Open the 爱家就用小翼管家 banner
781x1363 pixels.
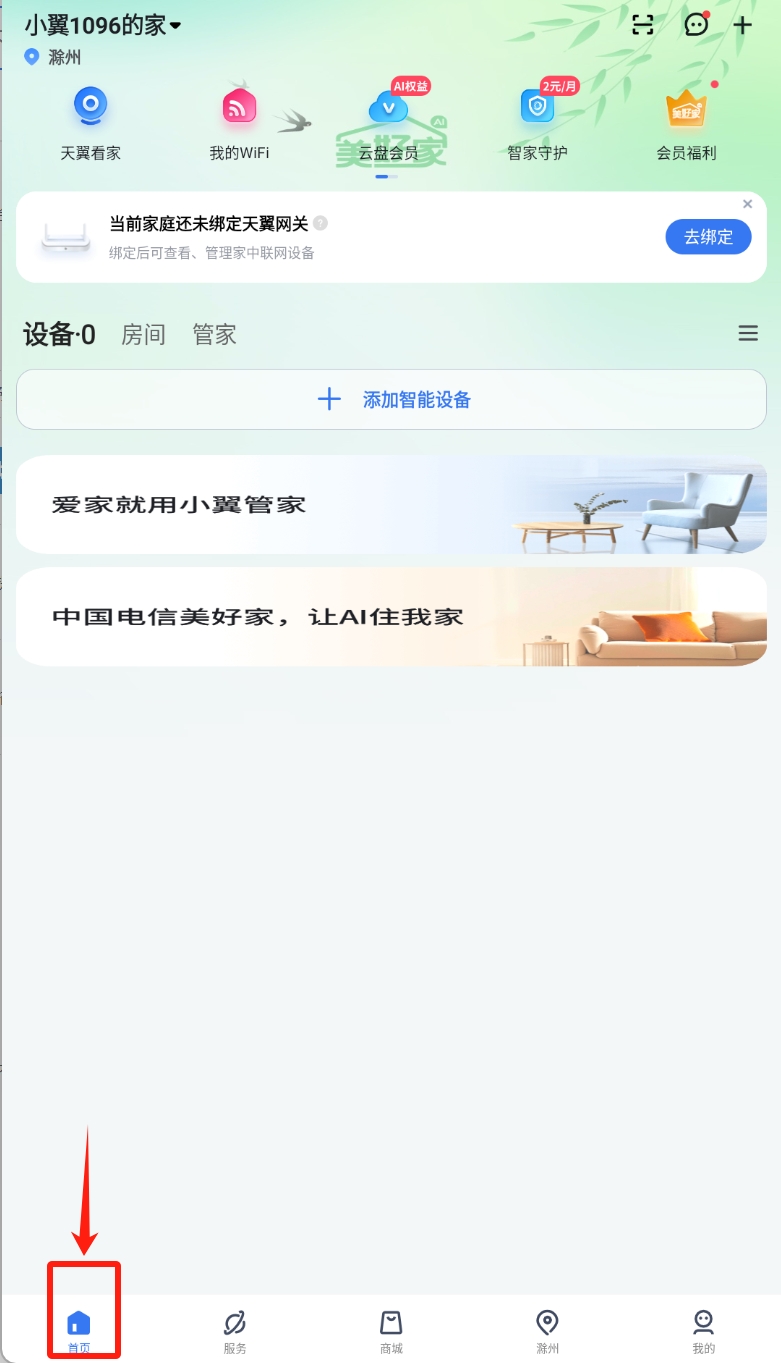click(x=391, y=505)
